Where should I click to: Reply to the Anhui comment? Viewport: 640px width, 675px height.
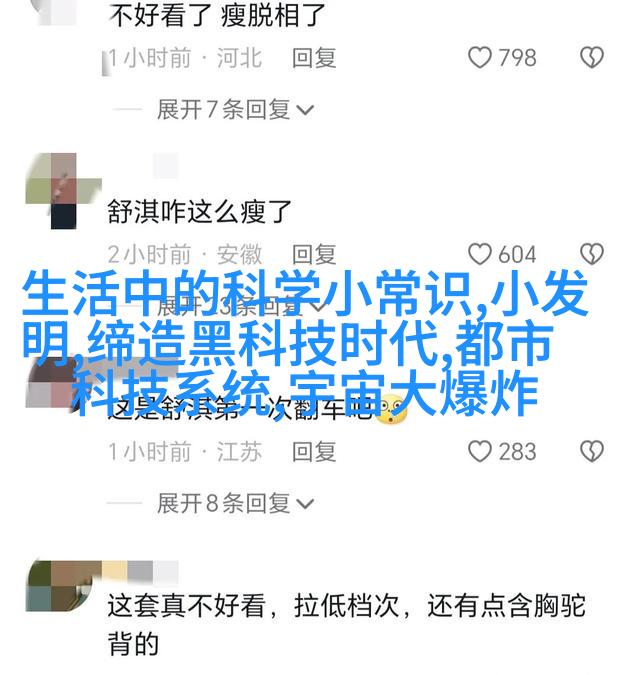point(314,254)
